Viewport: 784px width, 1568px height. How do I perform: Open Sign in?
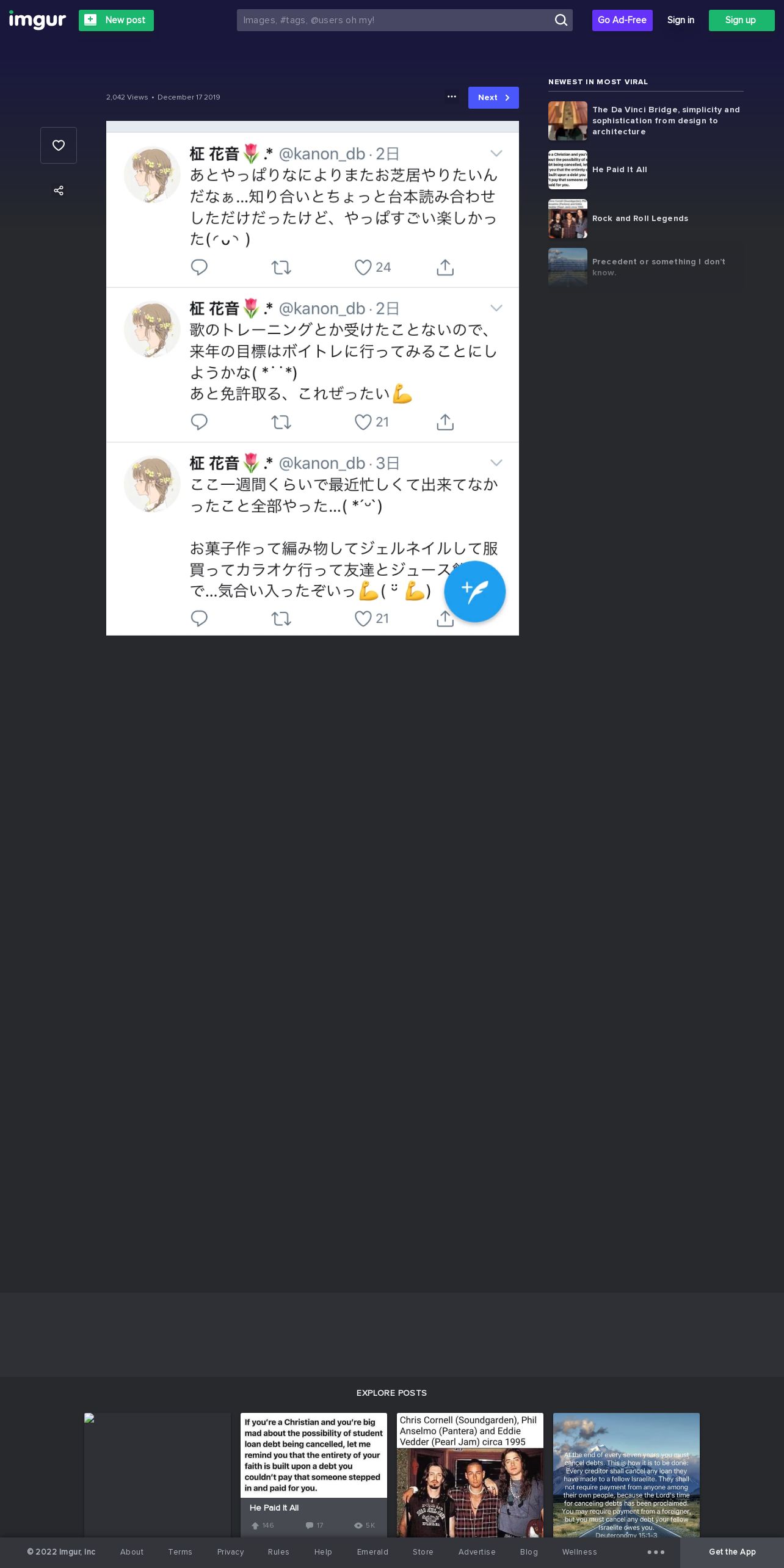coord(680,20)
